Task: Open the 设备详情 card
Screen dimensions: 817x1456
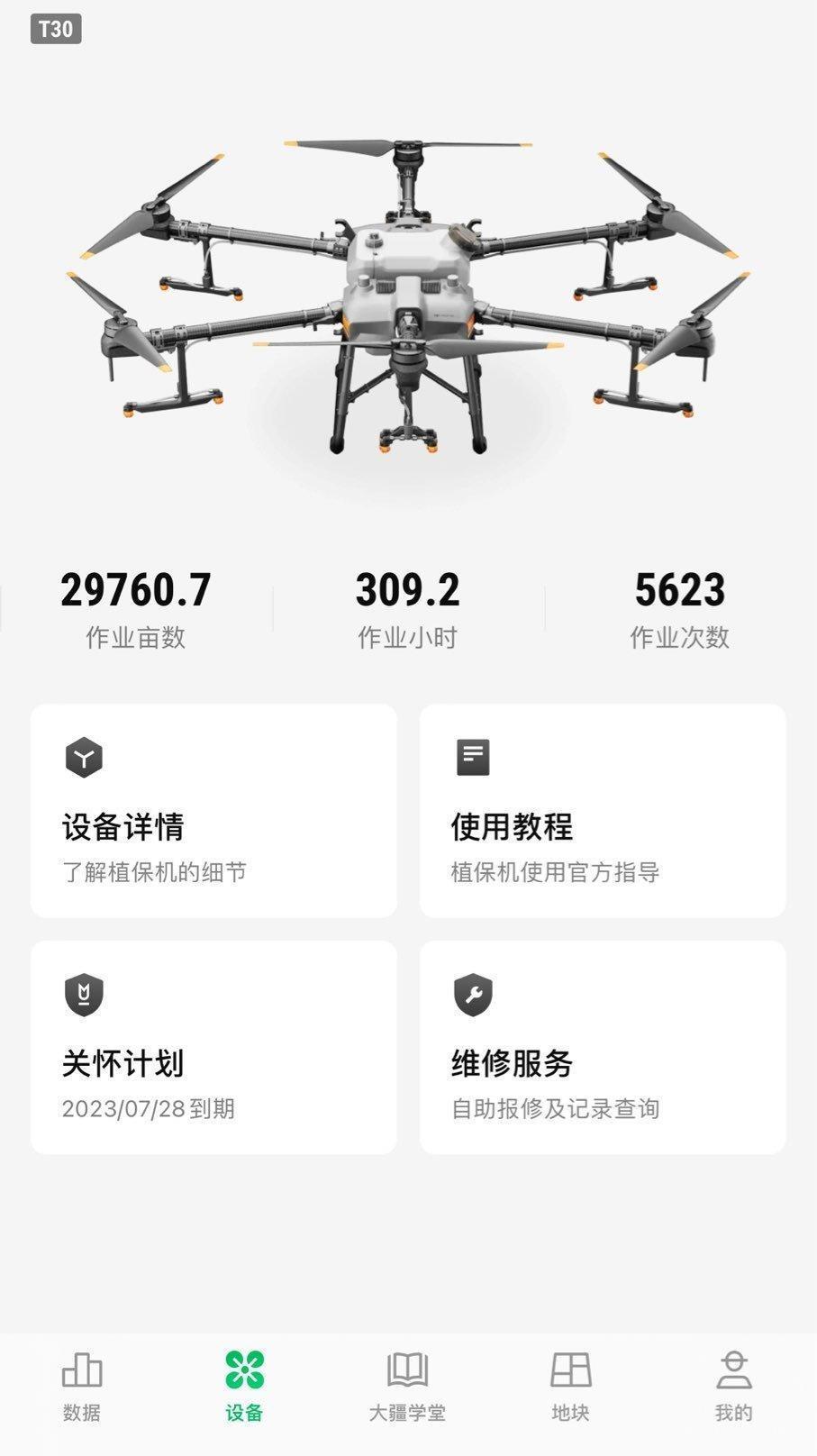Action: pyautogui.click(x=213, y=811)
